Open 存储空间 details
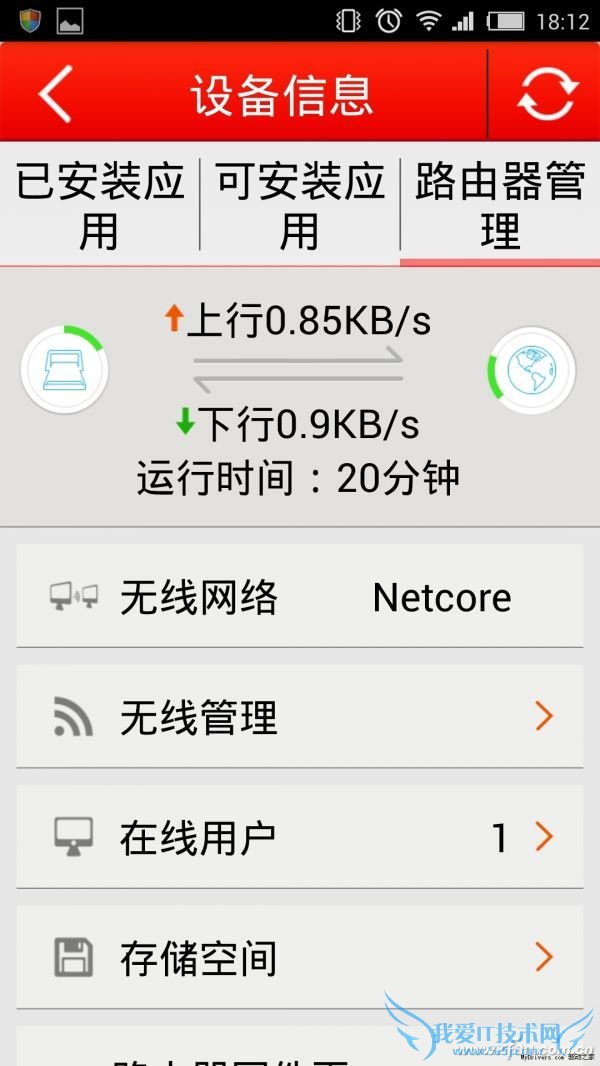 300,957
